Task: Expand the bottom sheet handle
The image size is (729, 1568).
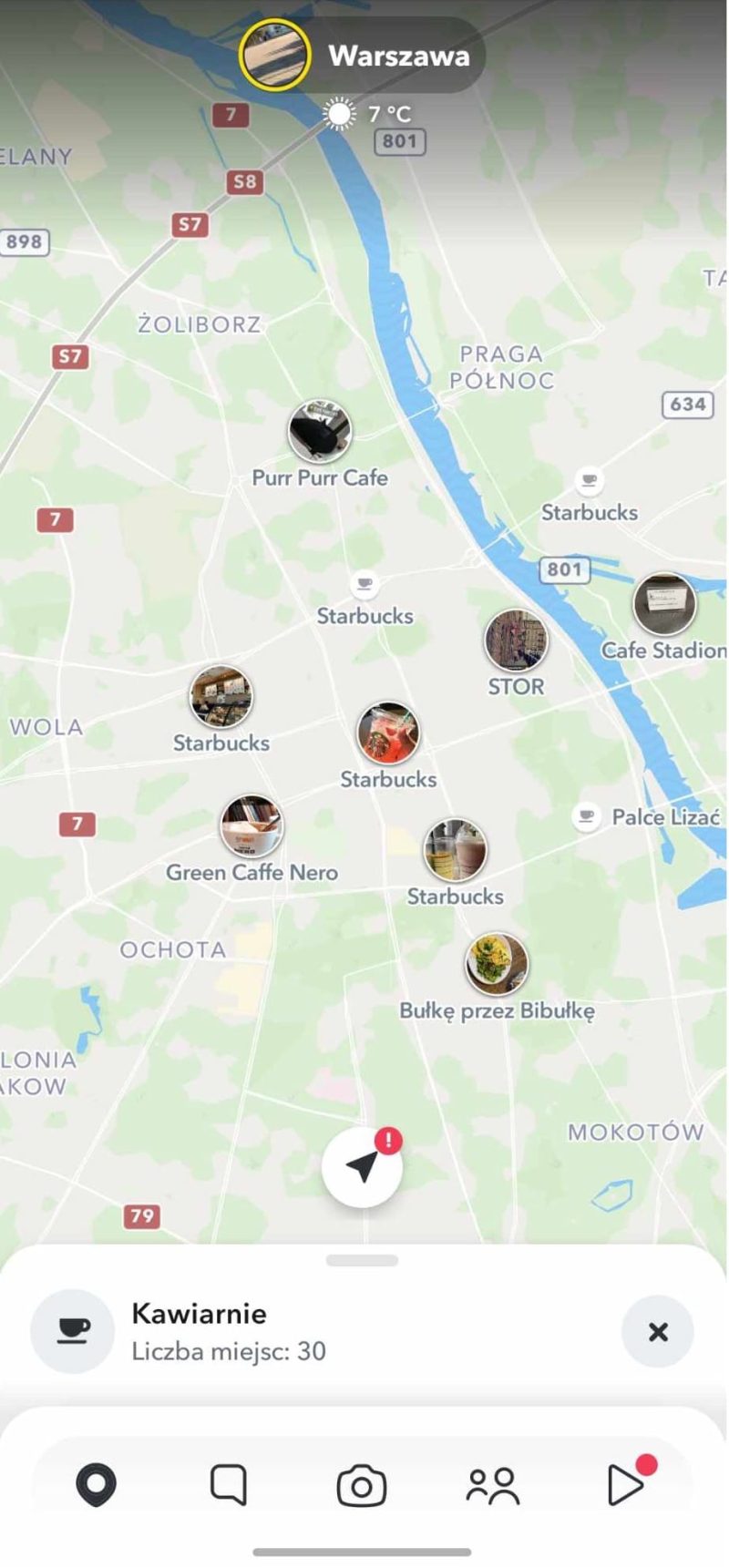Action: (362, 1261)
